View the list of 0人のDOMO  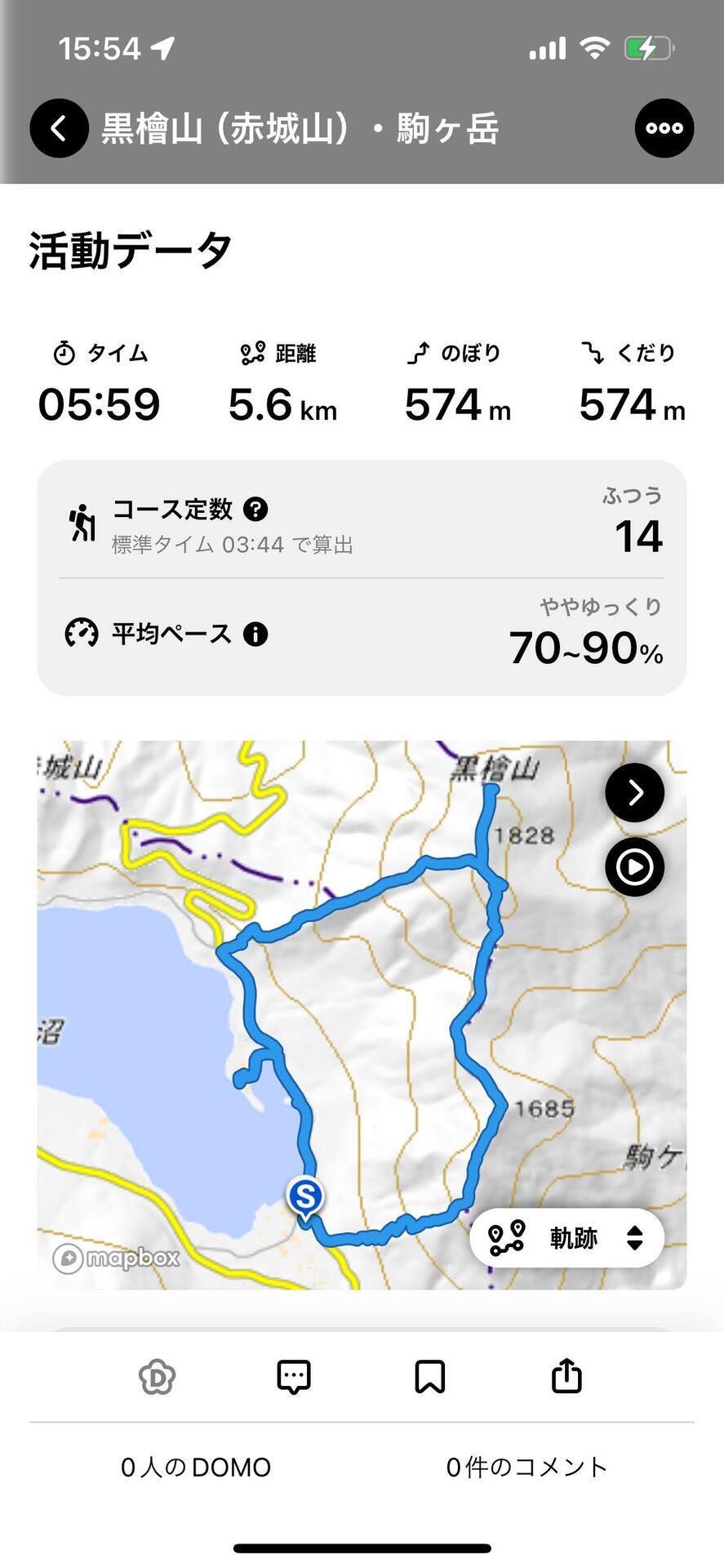click(x=196, y=1468)
